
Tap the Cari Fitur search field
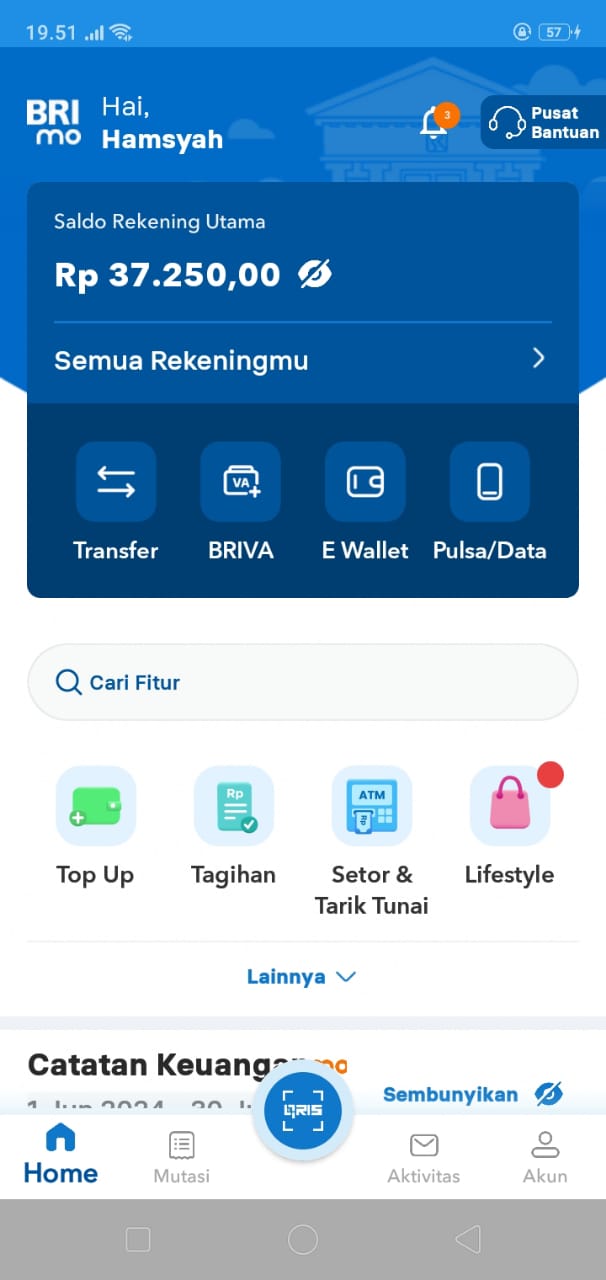tap(302, 682)
